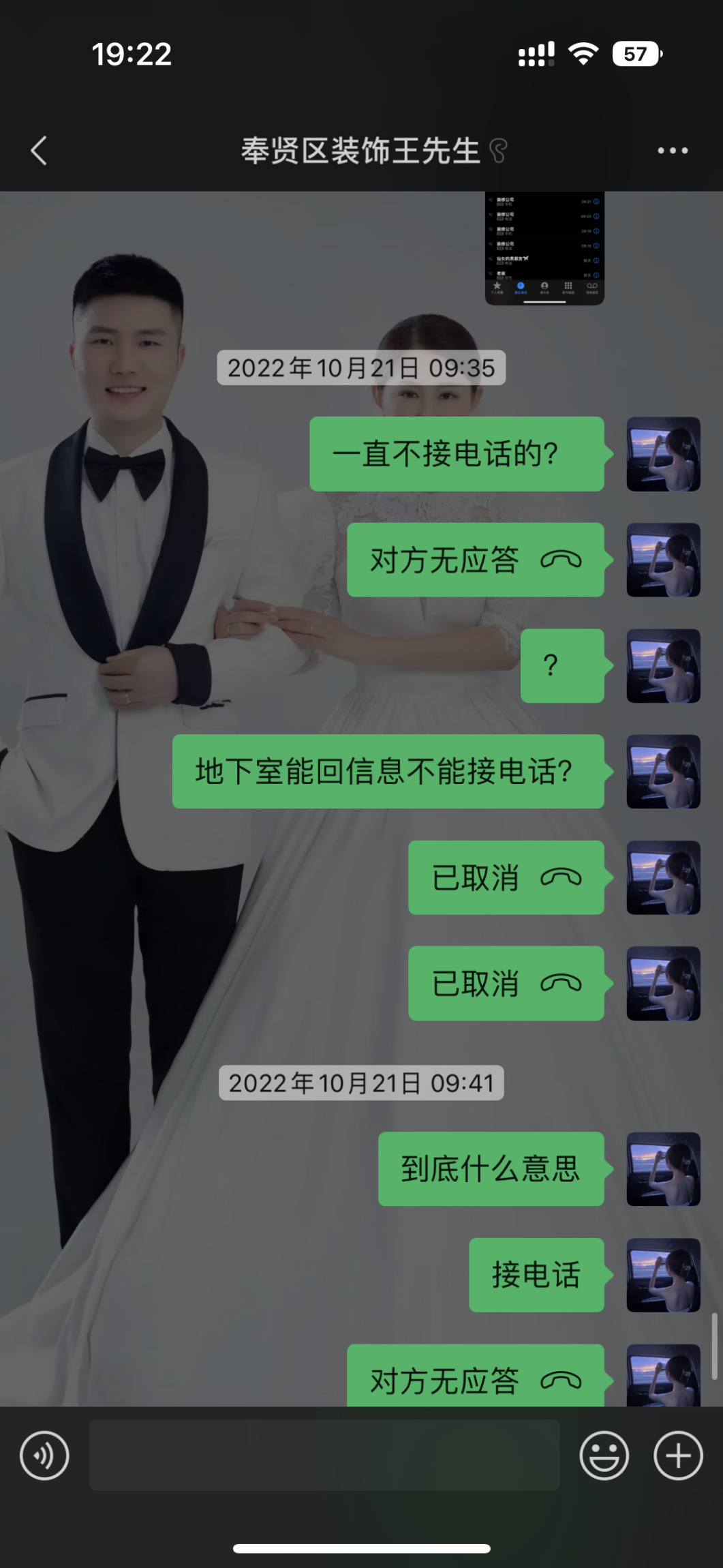Open the plus attachment menu
Screen dimensions: 723x1568
pyautogui.click(x=677, y=1456)
